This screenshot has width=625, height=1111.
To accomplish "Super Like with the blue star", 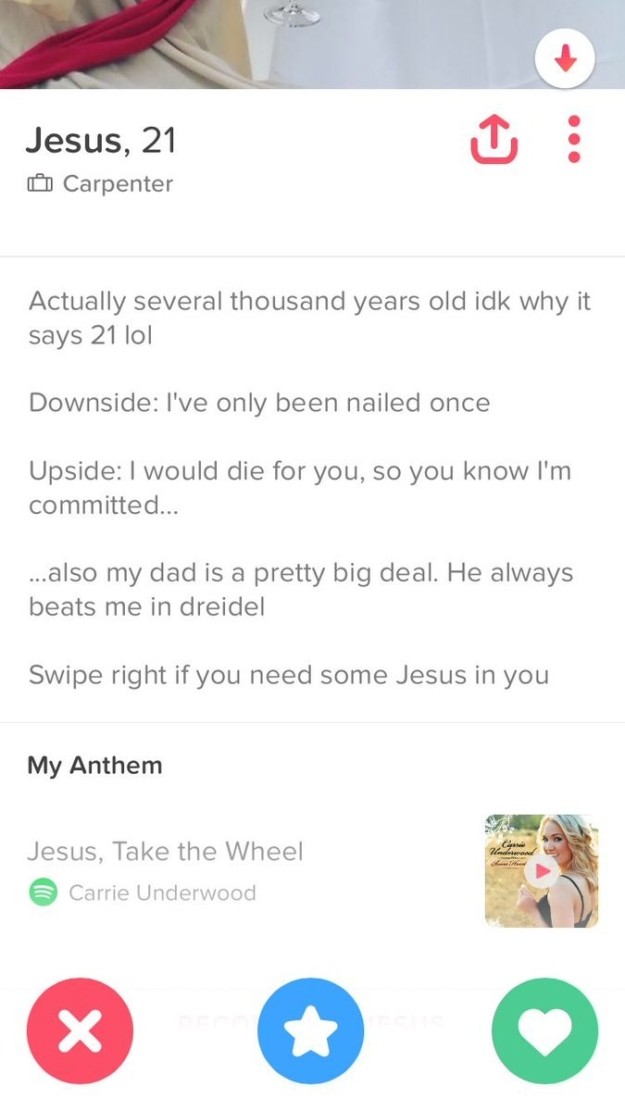I will pyautogui.click(x=311, y=1031).
